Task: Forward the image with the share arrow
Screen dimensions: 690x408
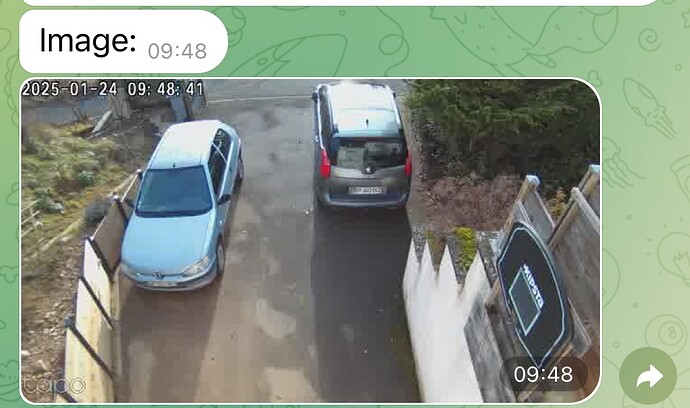Action: 648,376
